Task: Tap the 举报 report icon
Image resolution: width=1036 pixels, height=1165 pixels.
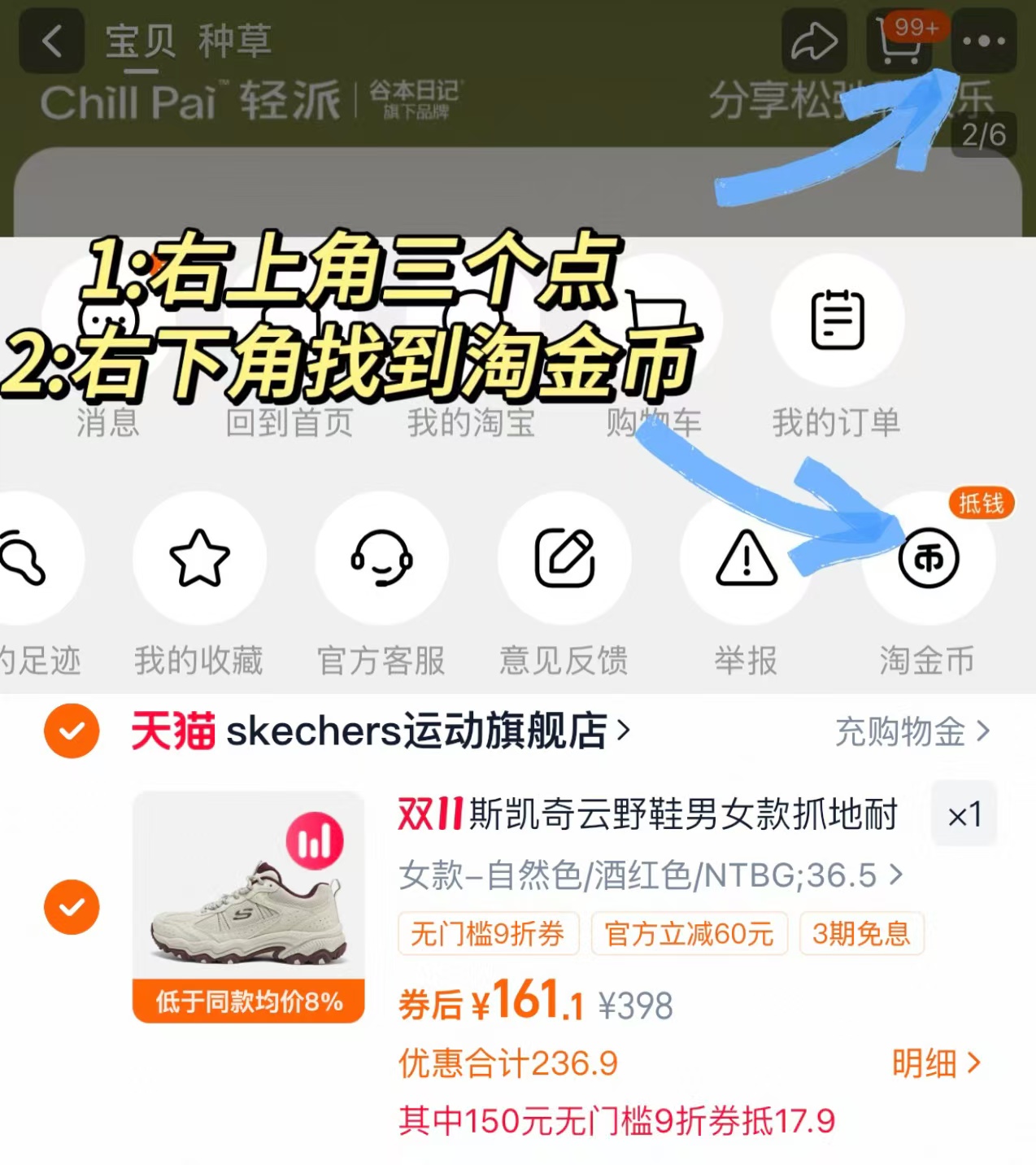Action: coord(745,557)
